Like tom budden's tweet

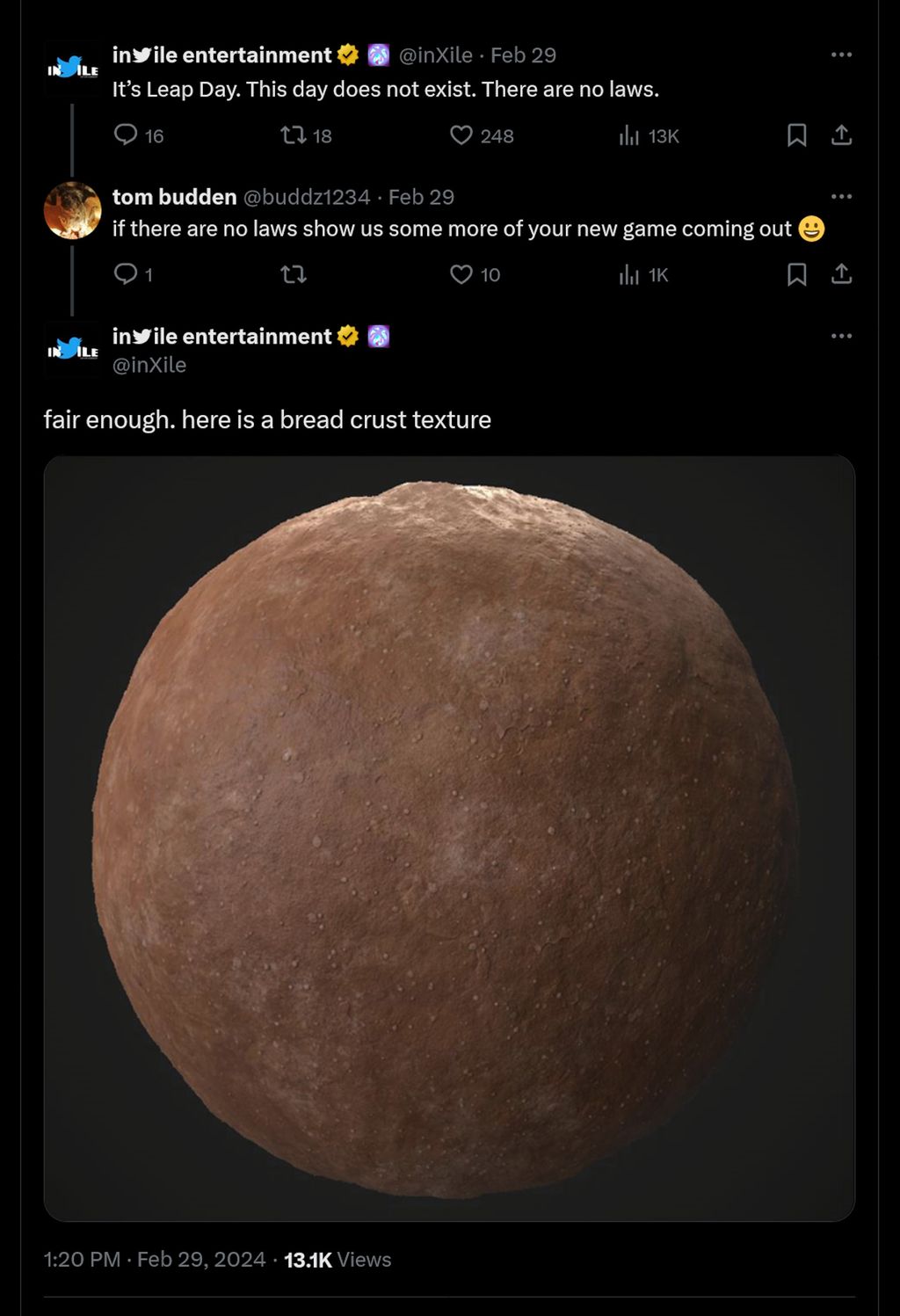[x=461, y=274]
